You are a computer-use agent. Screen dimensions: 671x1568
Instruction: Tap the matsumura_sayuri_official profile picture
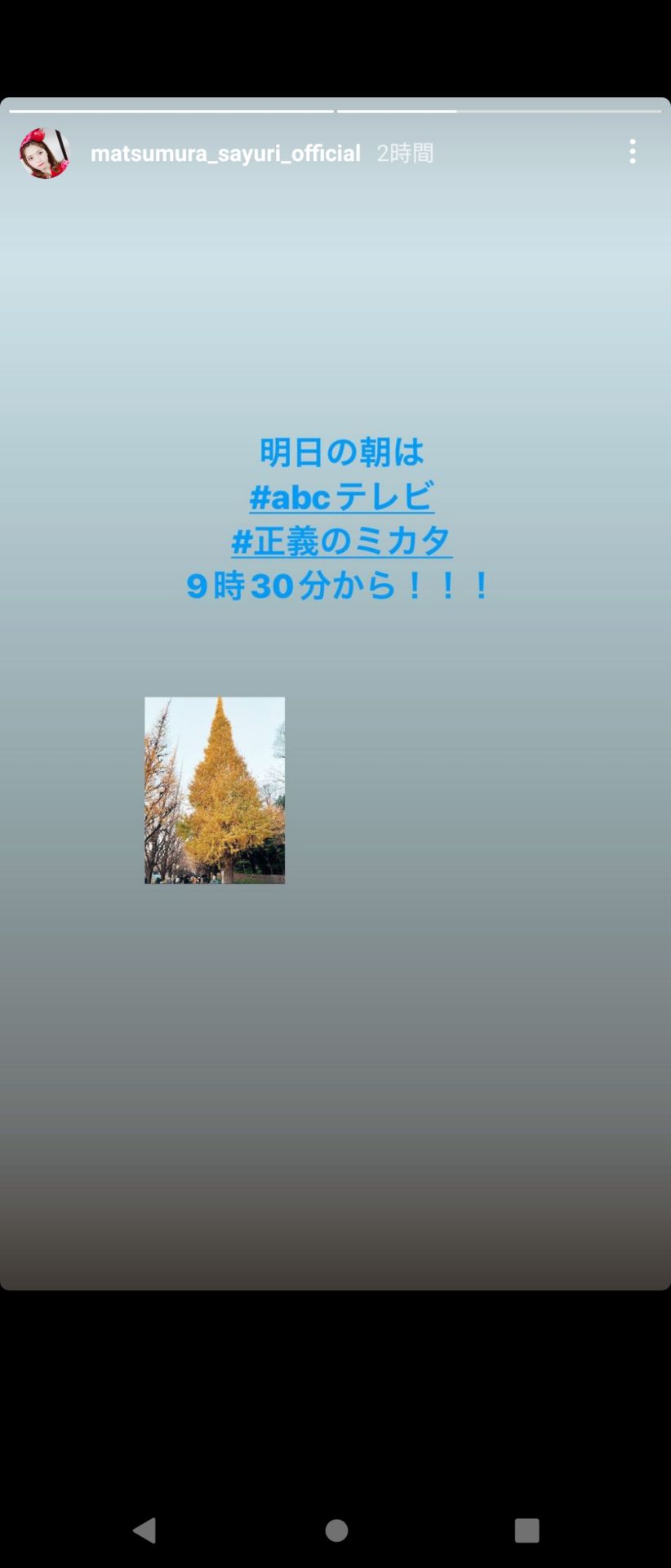click(x=45, y=152)
